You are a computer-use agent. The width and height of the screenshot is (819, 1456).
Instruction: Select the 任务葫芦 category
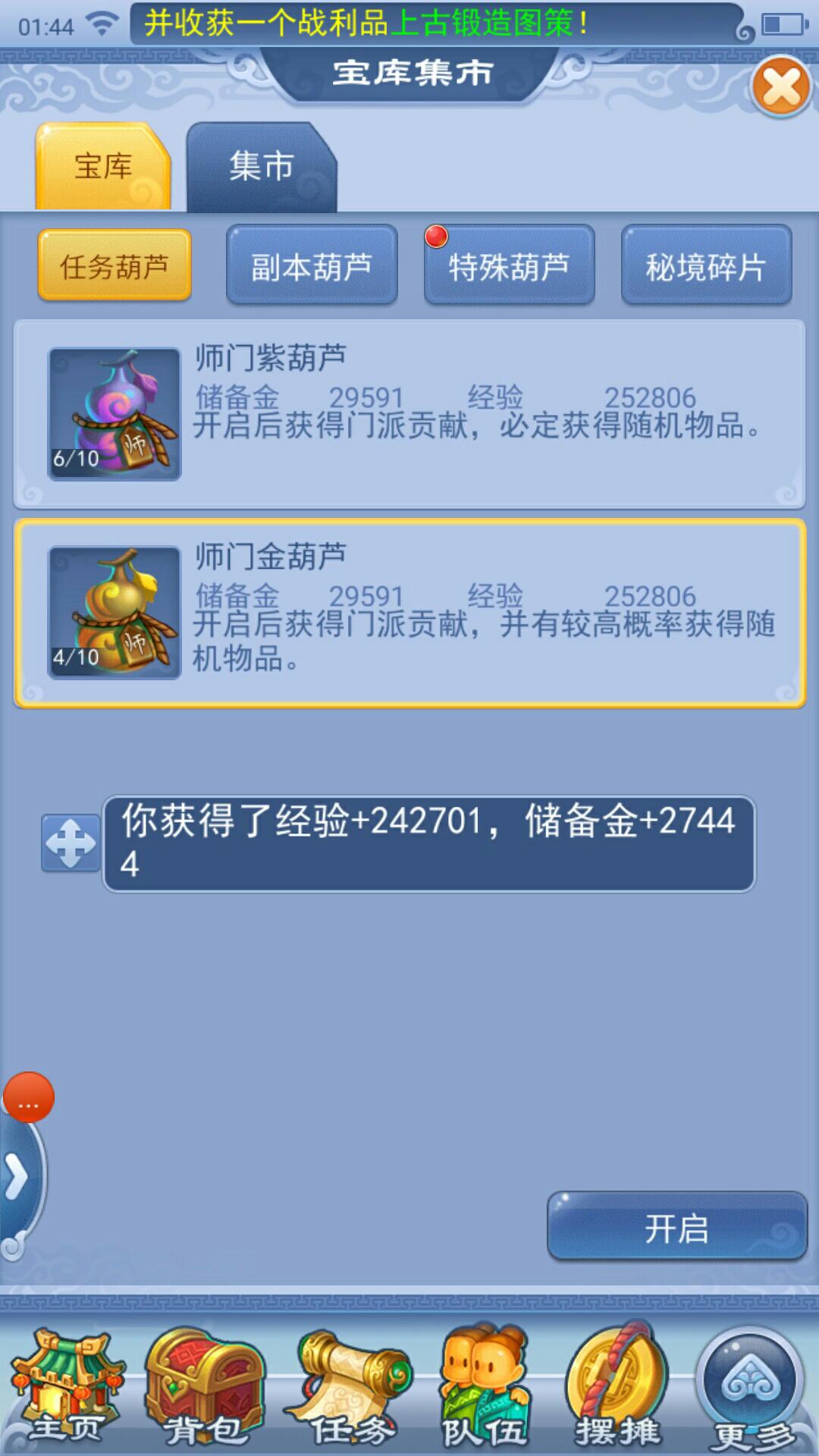pos(115,266)
